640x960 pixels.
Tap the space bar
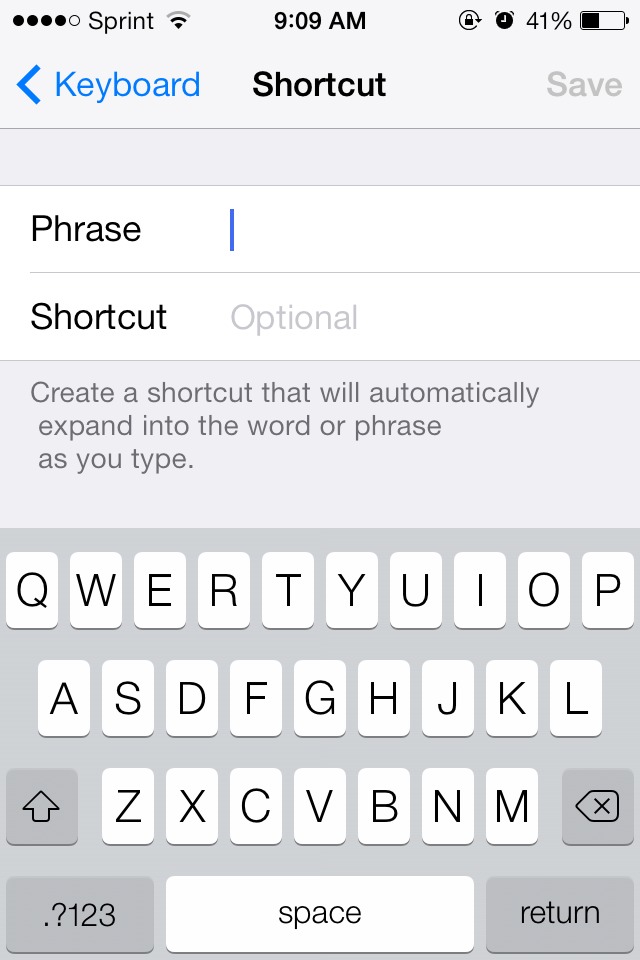click(320, 913)
